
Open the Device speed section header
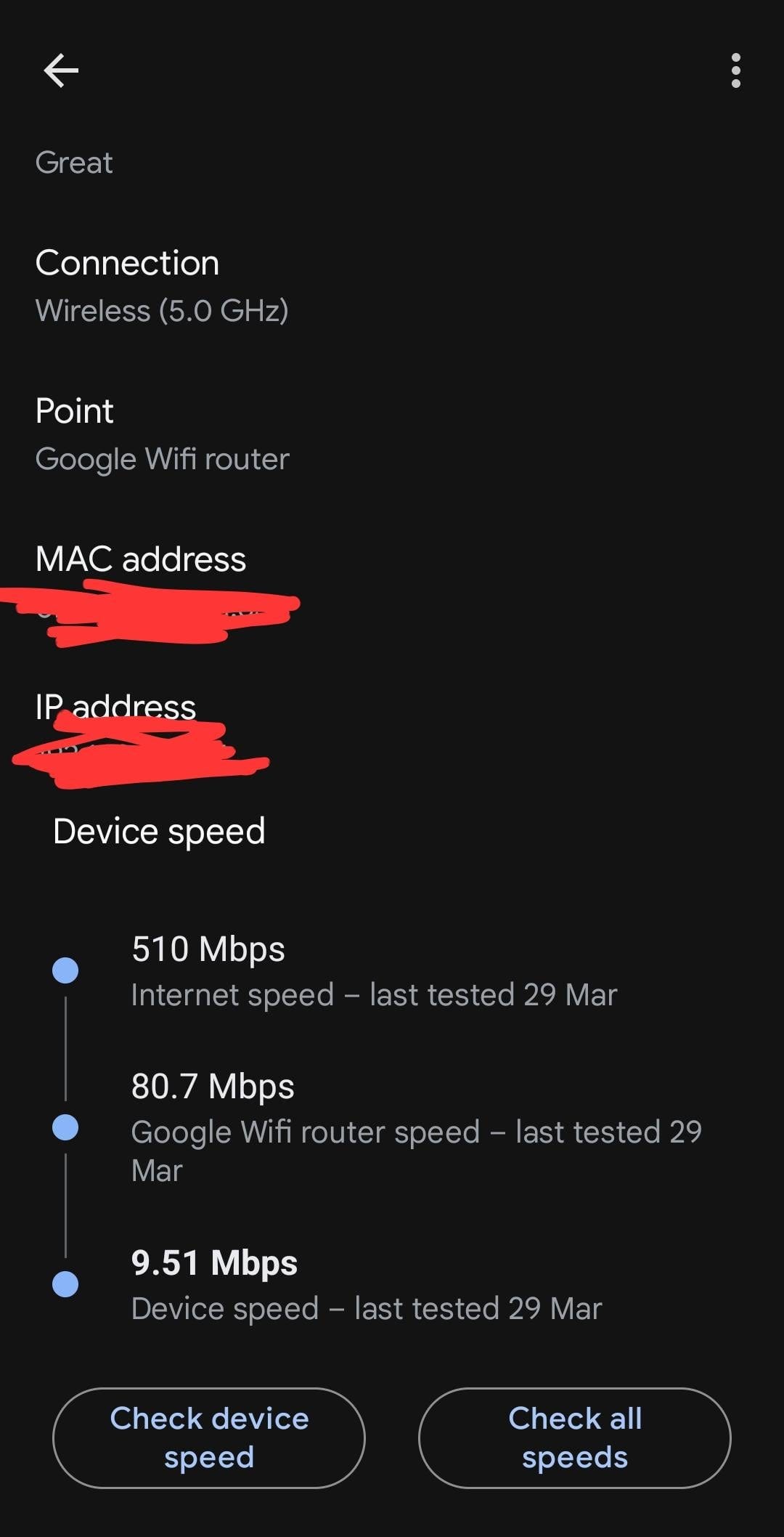click(x=158, y=830)
